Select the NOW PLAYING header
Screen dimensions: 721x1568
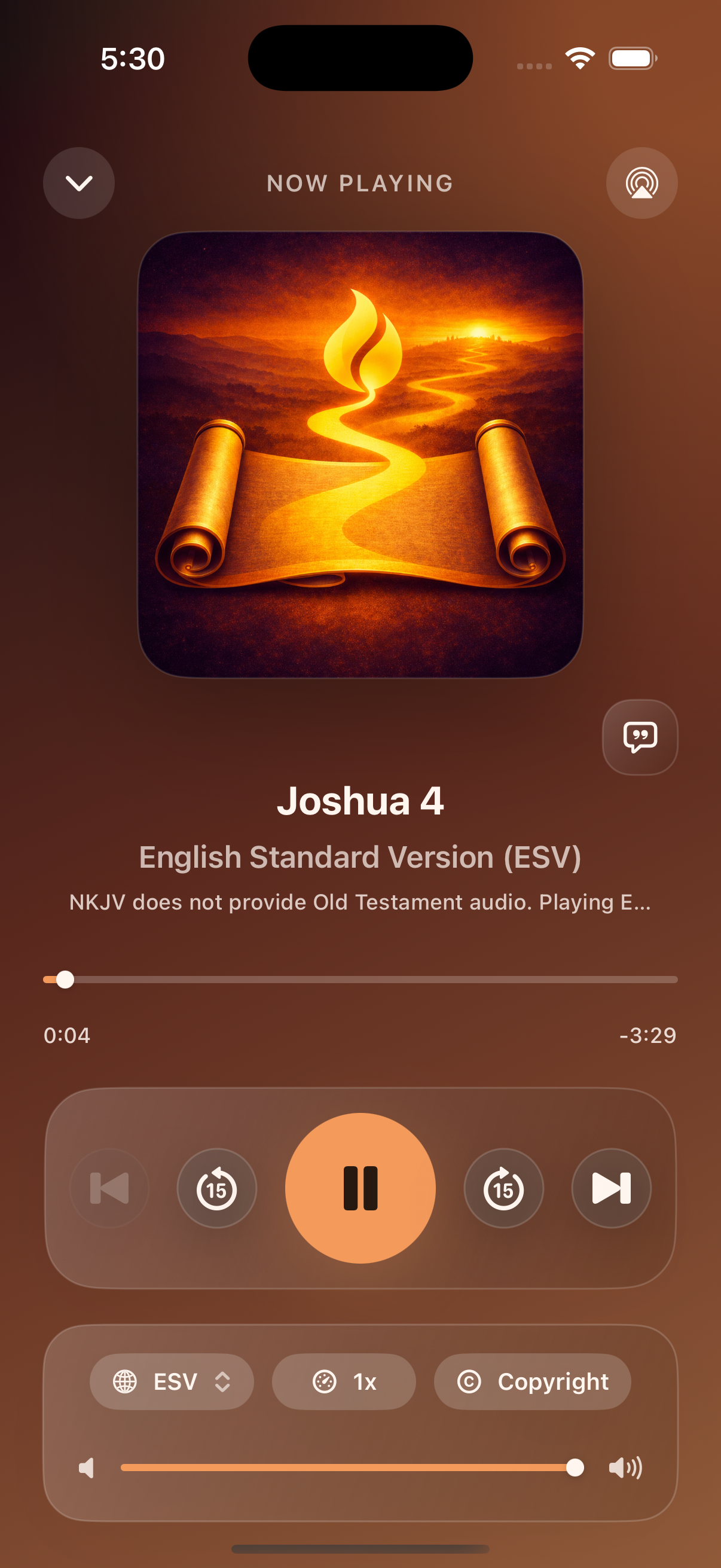click(360, 183)
